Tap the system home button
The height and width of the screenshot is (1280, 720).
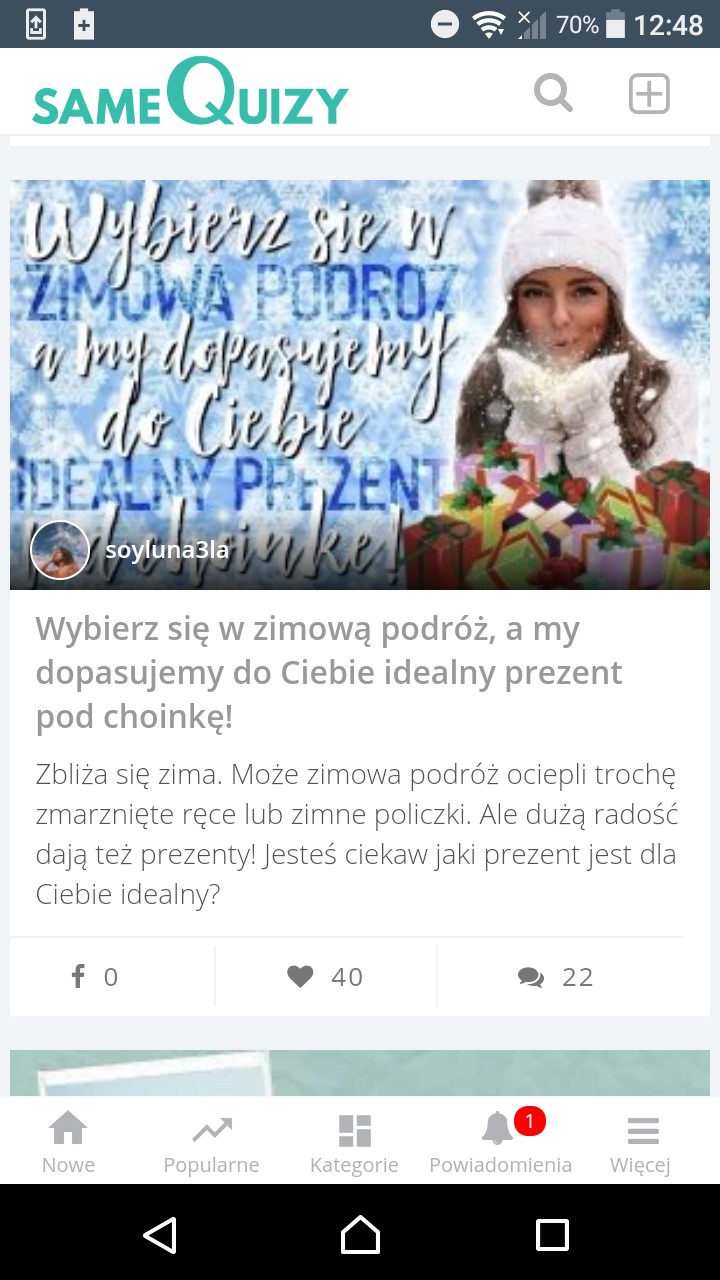[x=360, y=1235]
